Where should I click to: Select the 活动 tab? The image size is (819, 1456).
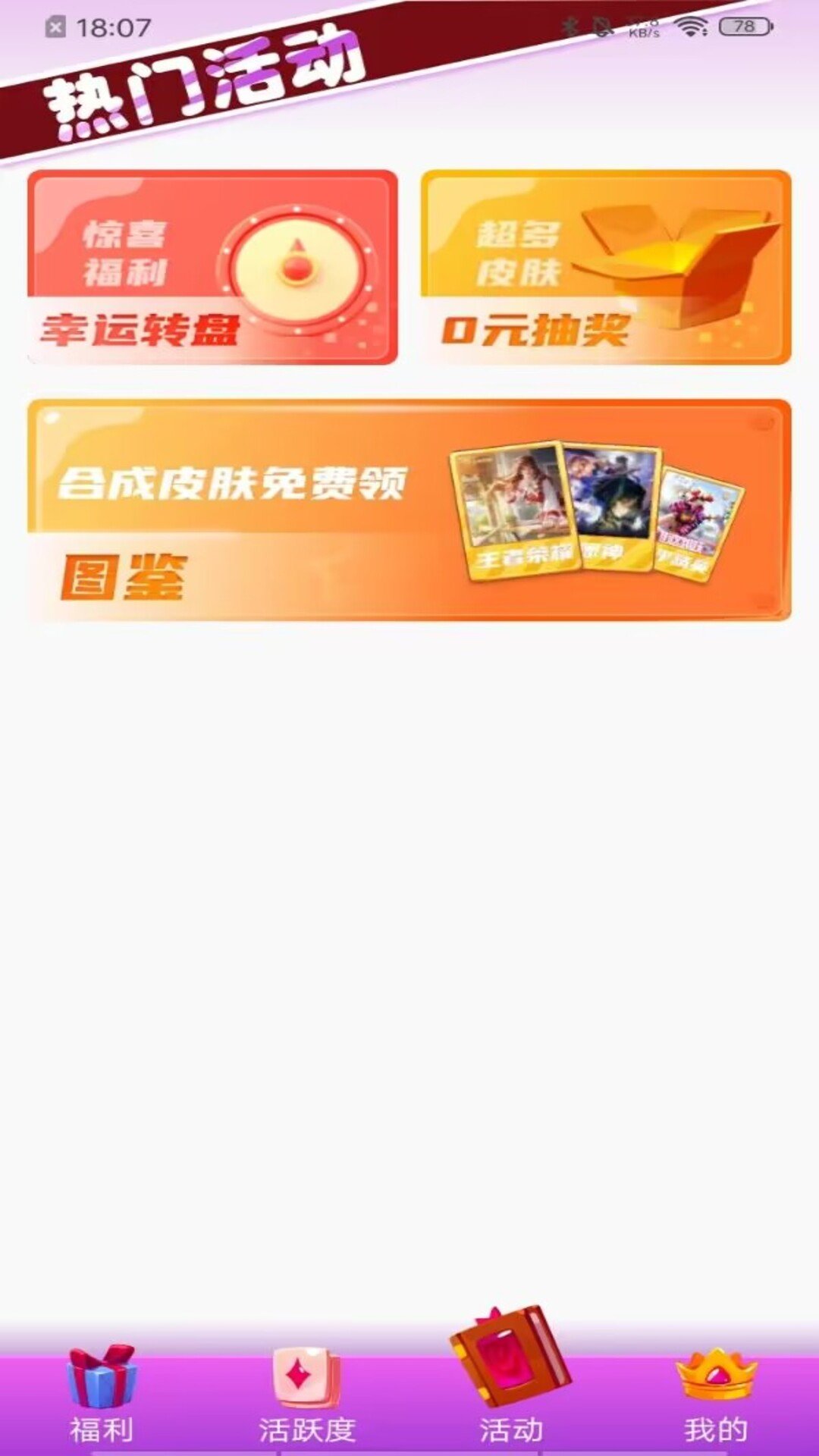coord(510,1388)
